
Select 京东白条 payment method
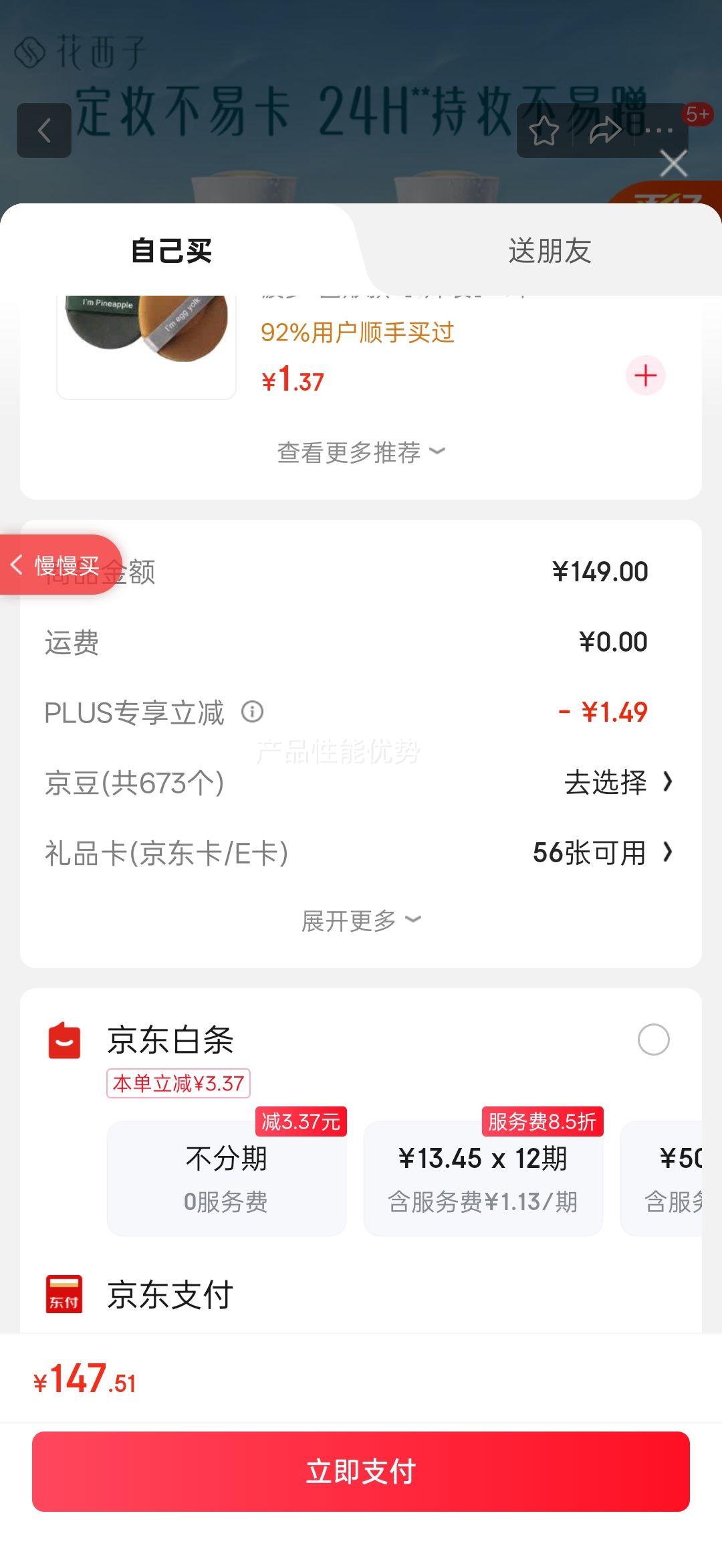click(x=653, y=1040)
